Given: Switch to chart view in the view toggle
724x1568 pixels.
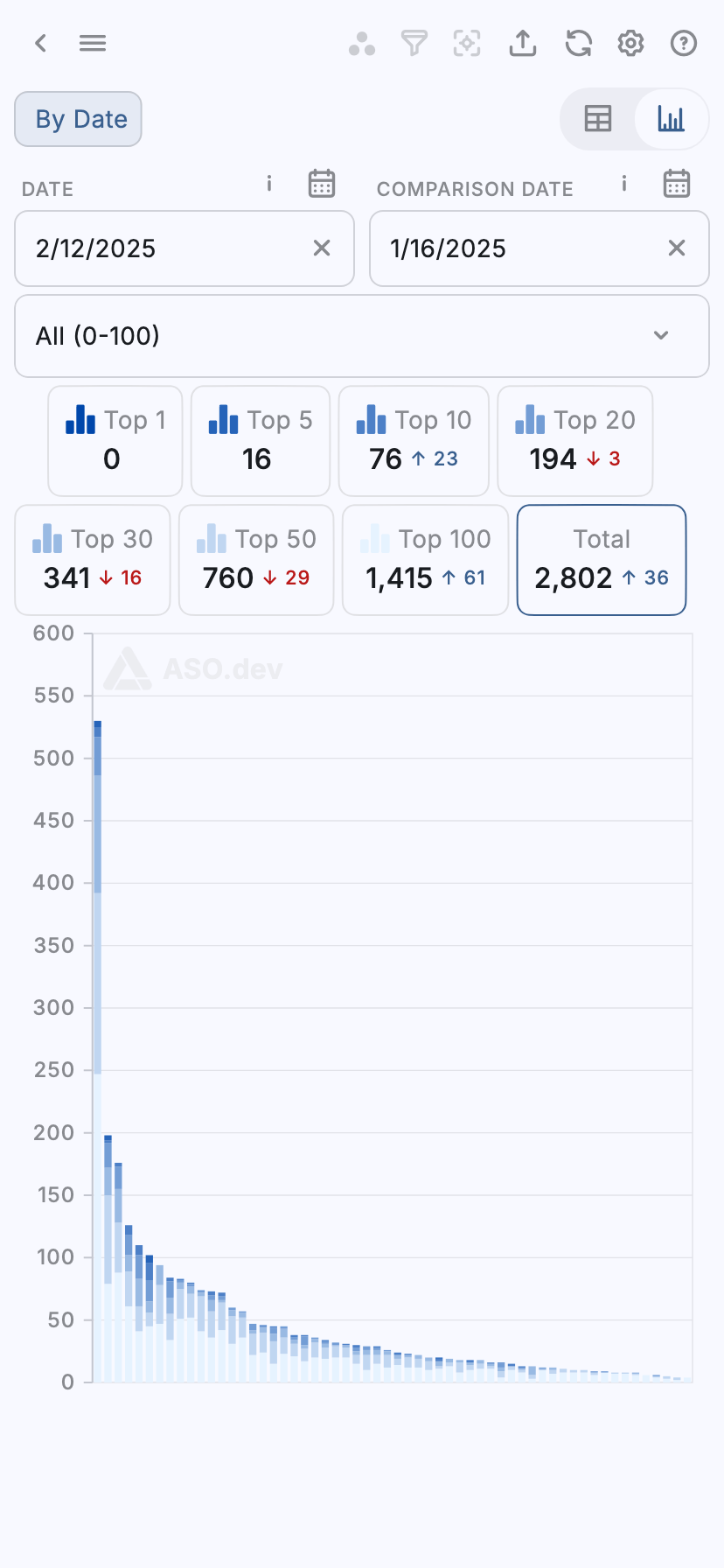Looking at the screenshot, I should 670,119.
